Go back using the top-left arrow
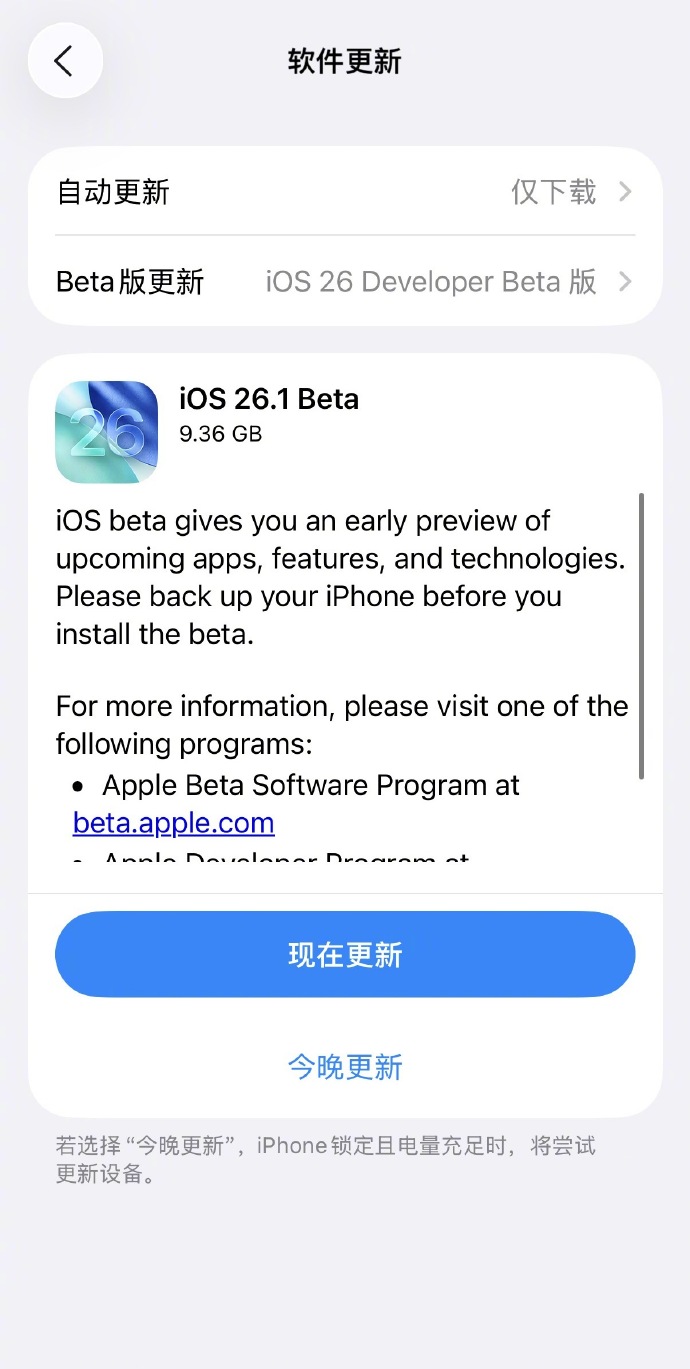Image resolution: width=690 pixels, height=1369 pixels. pyautogui.click(x=65, y=61)
